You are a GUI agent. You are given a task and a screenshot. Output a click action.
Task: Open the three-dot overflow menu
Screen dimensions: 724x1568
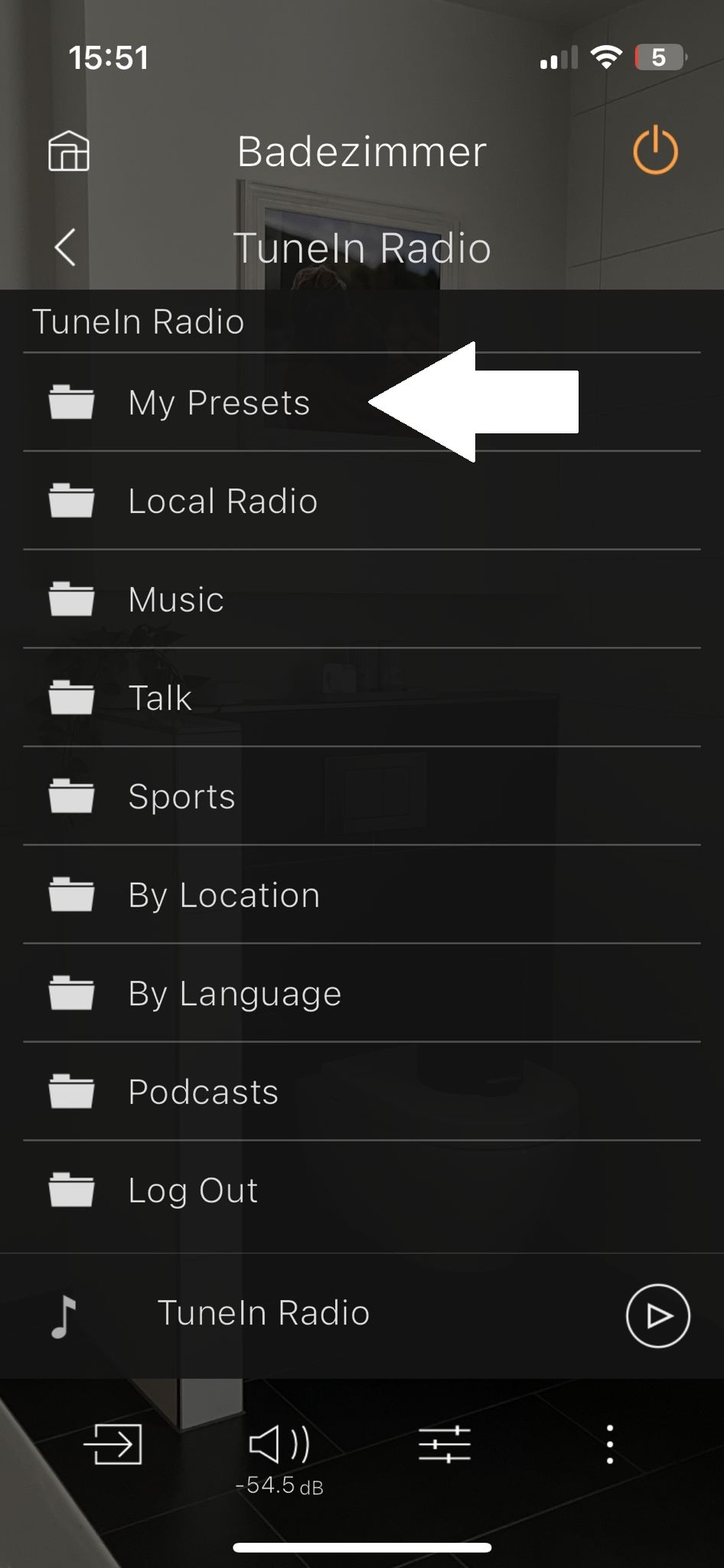pos(609,1444)
